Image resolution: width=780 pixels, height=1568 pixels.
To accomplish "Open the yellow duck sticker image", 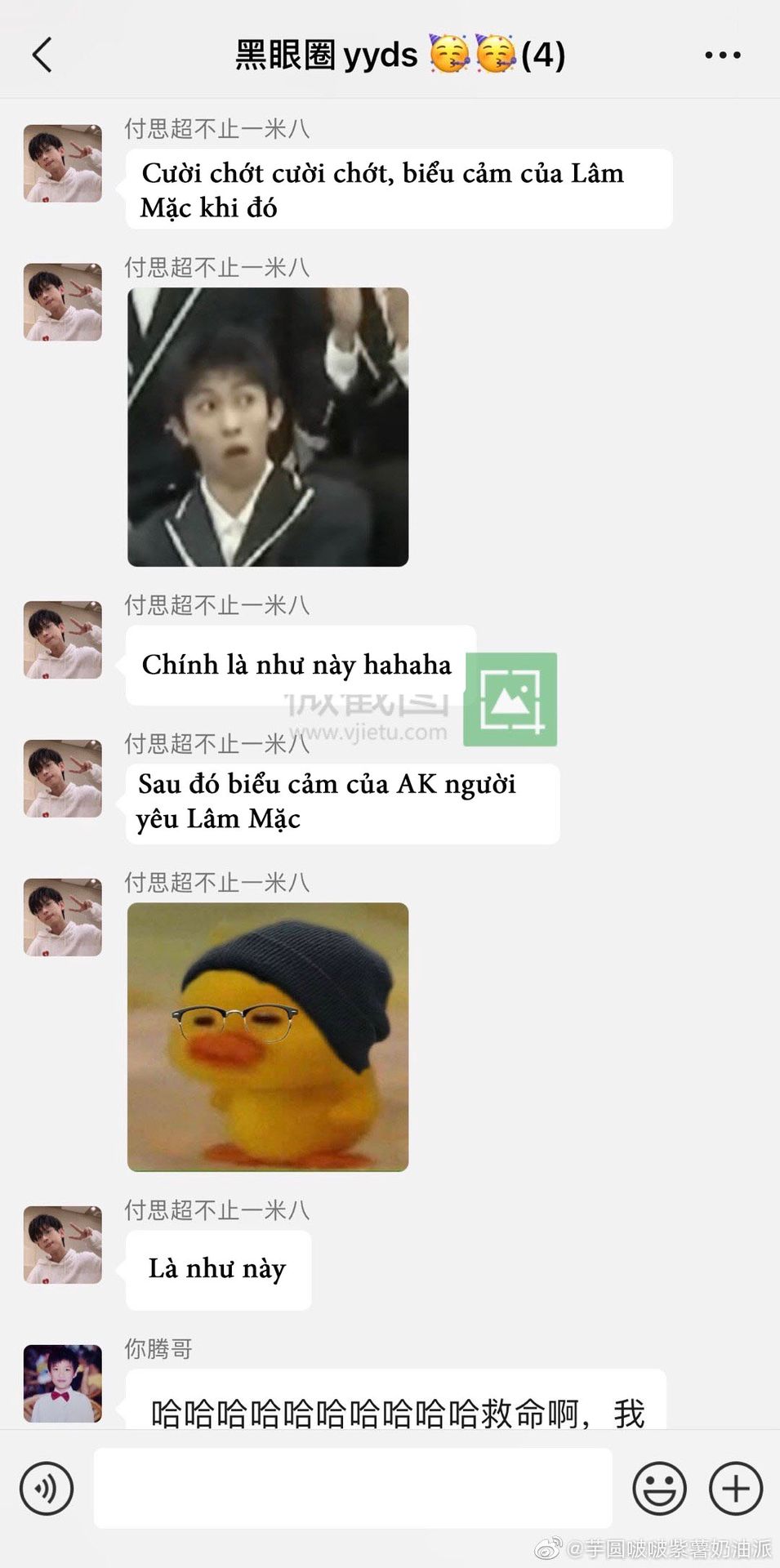I will 268,1037.
